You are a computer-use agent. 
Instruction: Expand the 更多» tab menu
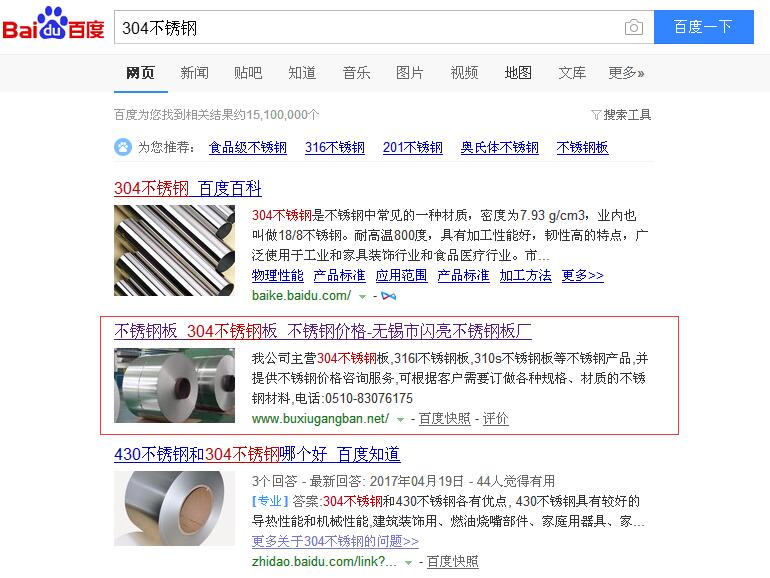tap(626, 73)
